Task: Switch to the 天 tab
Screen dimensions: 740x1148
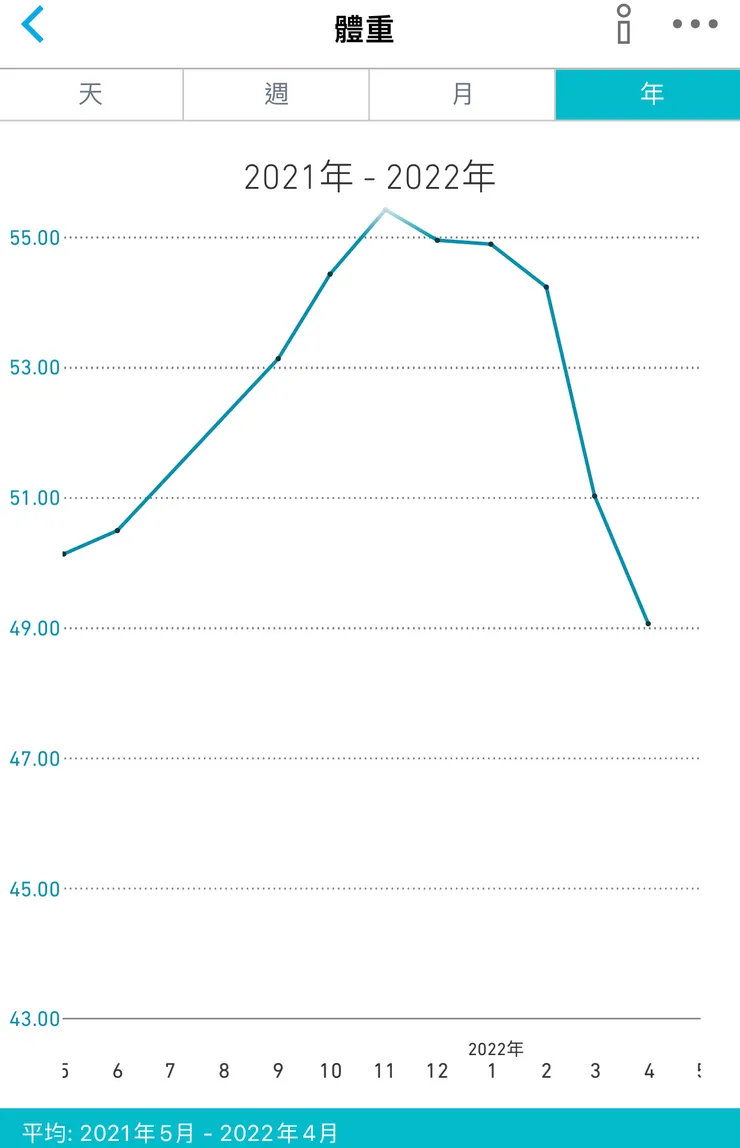Action: tap(91, 94)
